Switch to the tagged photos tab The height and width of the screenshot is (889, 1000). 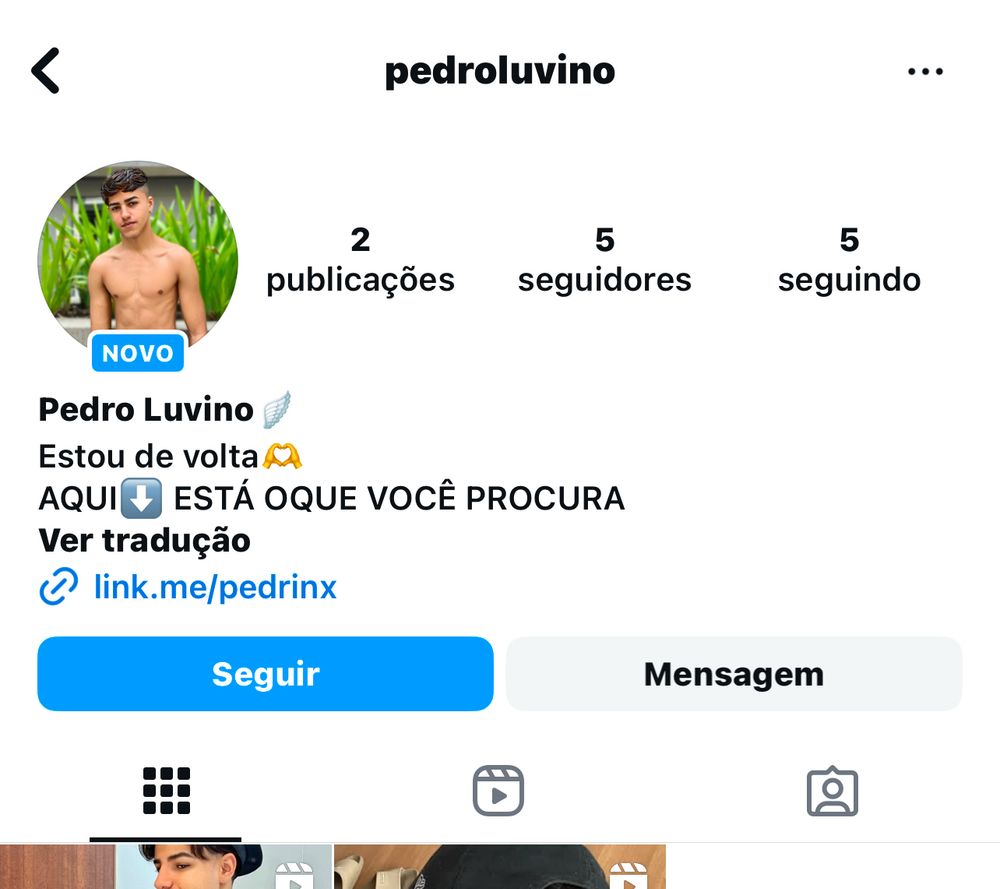click(x=832, y=791)
